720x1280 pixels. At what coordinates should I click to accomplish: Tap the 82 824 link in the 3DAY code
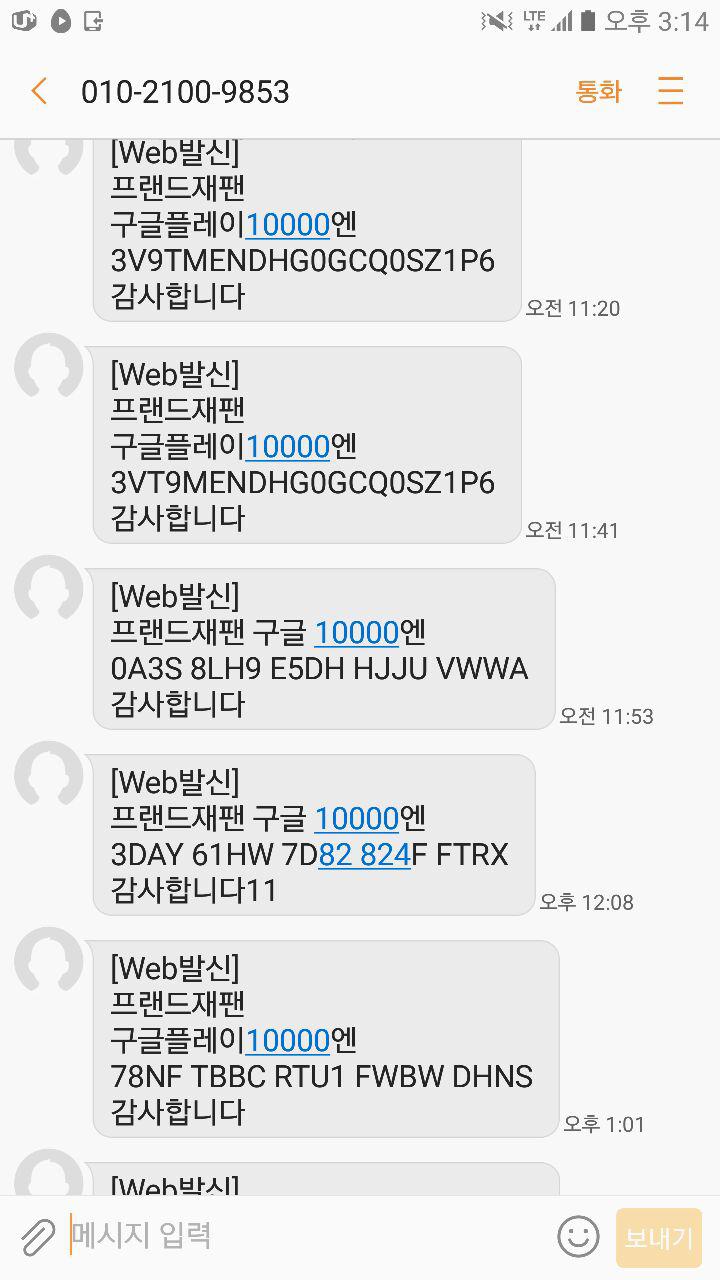pos(364,855)
